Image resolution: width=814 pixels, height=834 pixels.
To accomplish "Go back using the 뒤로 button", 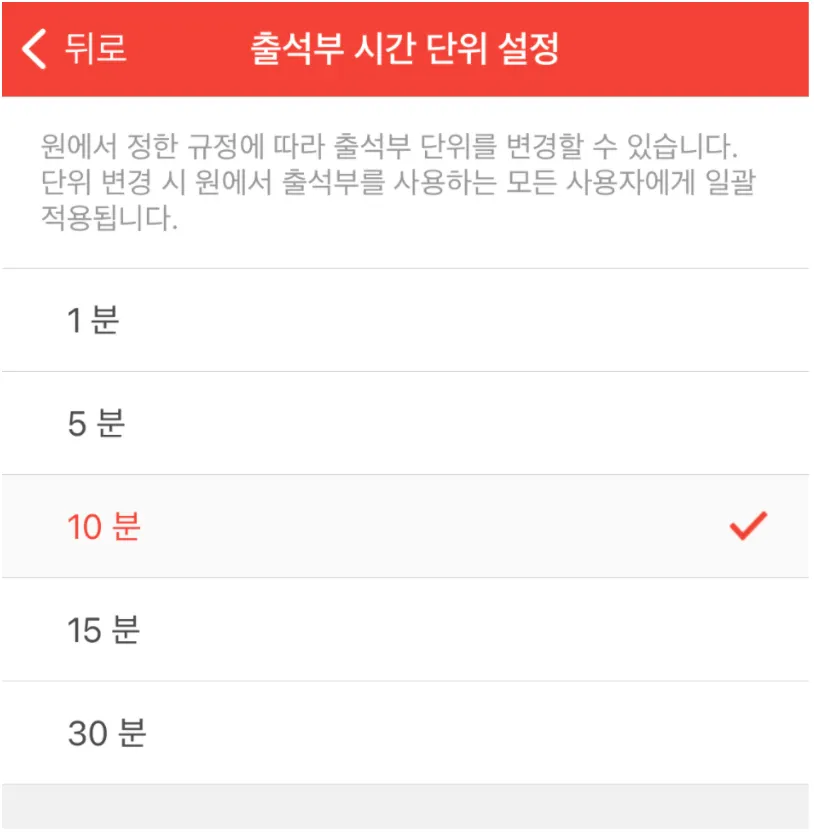I will (x=76, y=49).
